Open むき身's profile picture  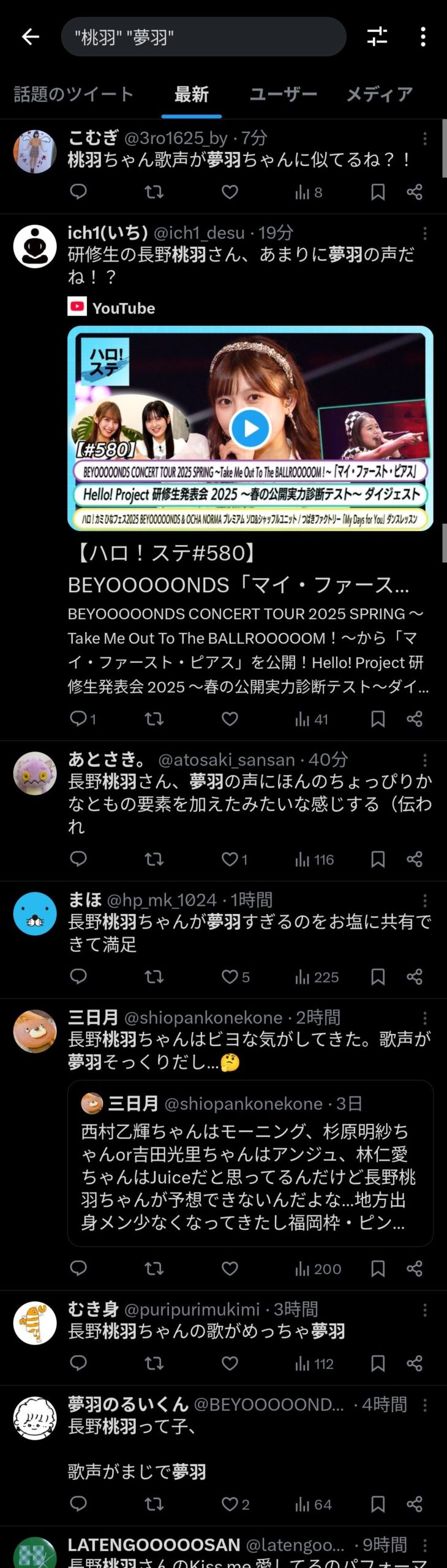(35, 1323)
